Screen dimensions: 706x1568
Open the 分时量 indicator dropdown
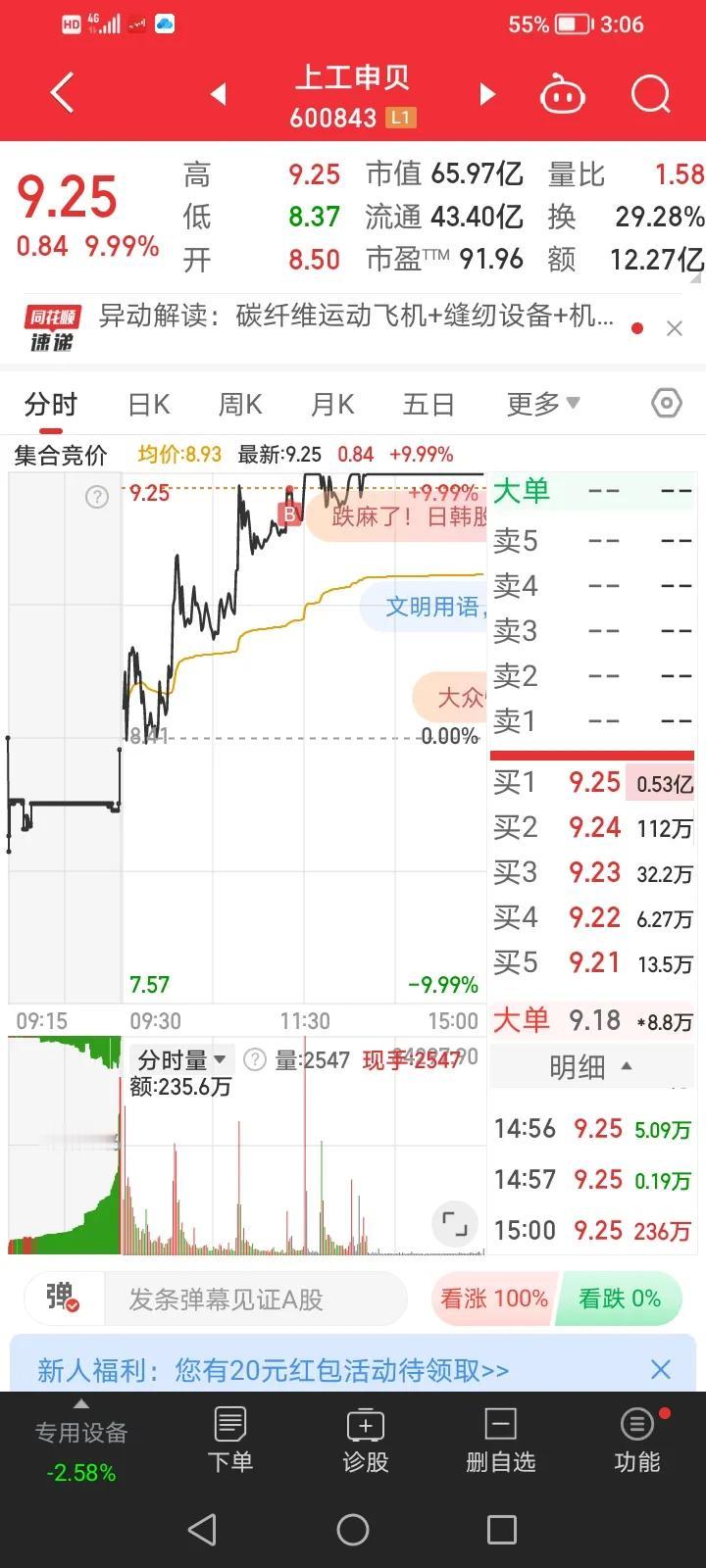pyautogui.click(x=181, y=1059)
